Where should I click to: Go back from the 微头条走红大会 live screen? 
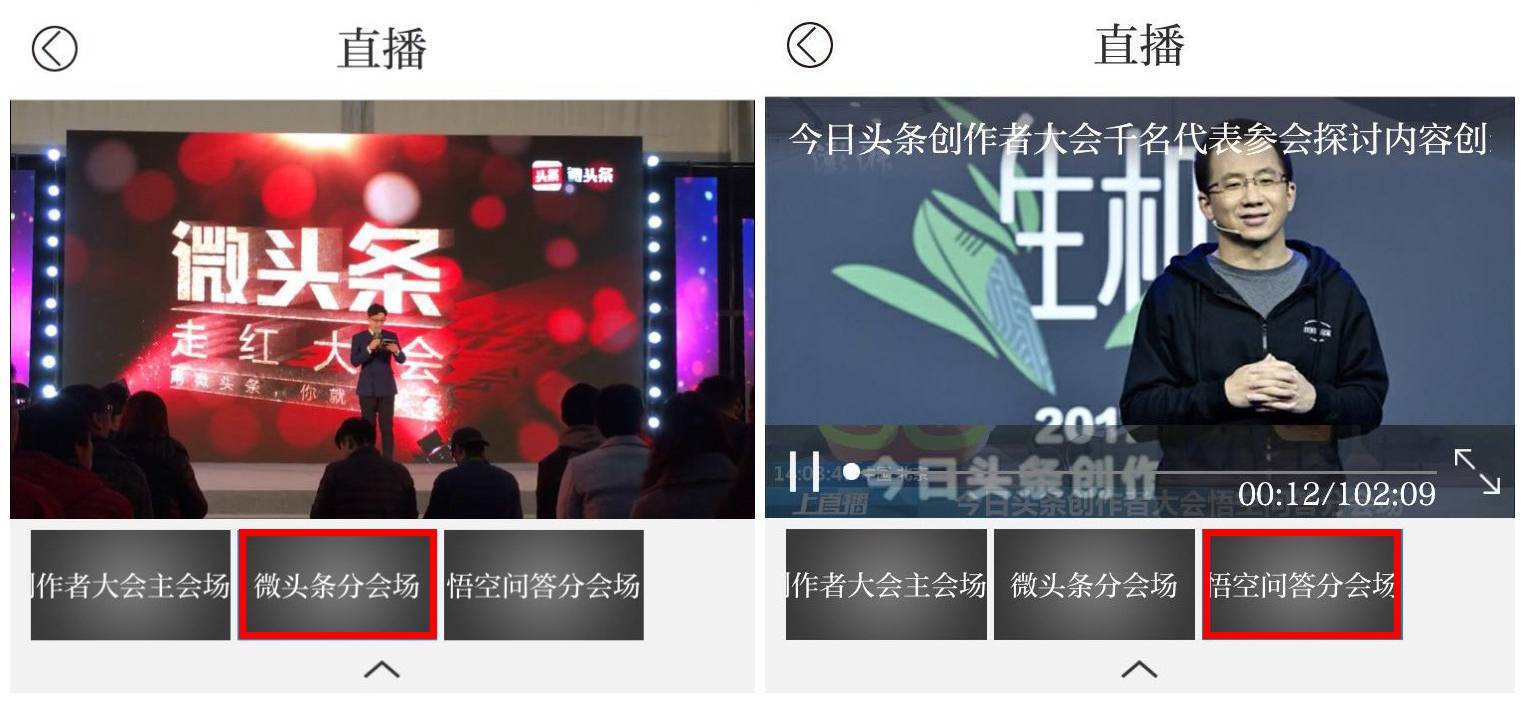pos(54,48)
